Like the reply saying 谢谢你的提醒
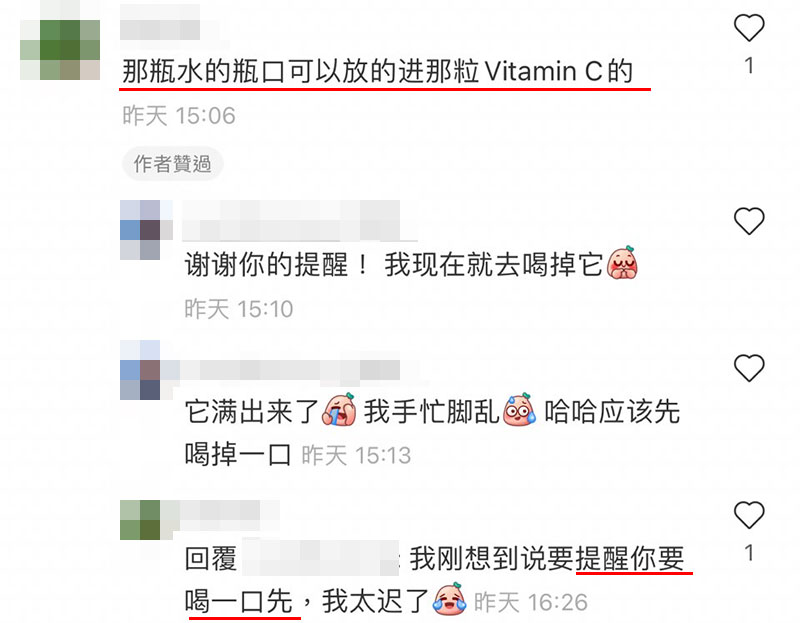The height and width of the screenshot is (623, 800). click(x=749, y=221)
